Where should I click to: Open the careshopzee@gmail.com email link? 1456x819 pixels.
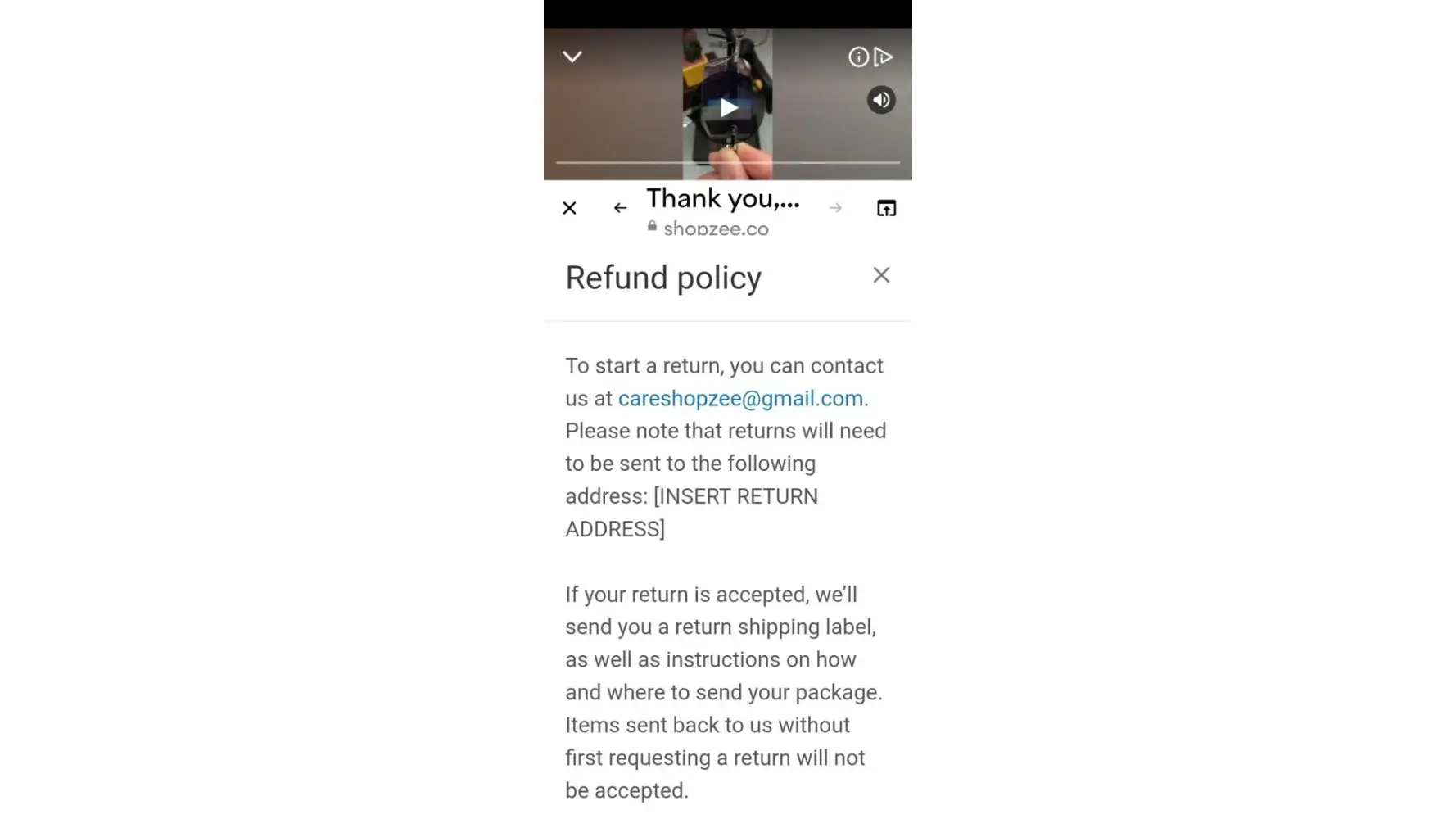(x=740, y=399)
